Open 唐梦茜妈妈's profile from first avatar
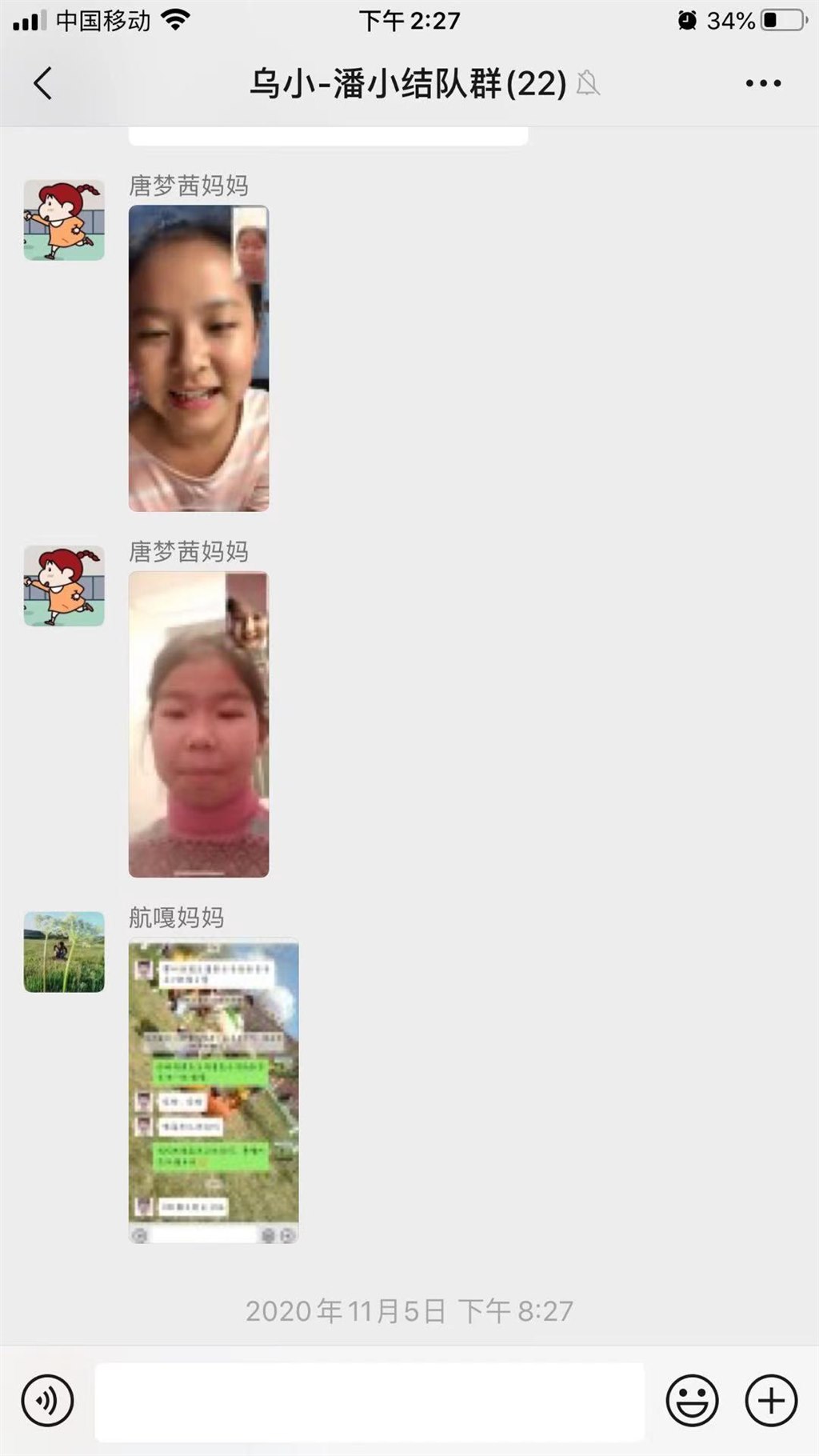 point(64,220)
